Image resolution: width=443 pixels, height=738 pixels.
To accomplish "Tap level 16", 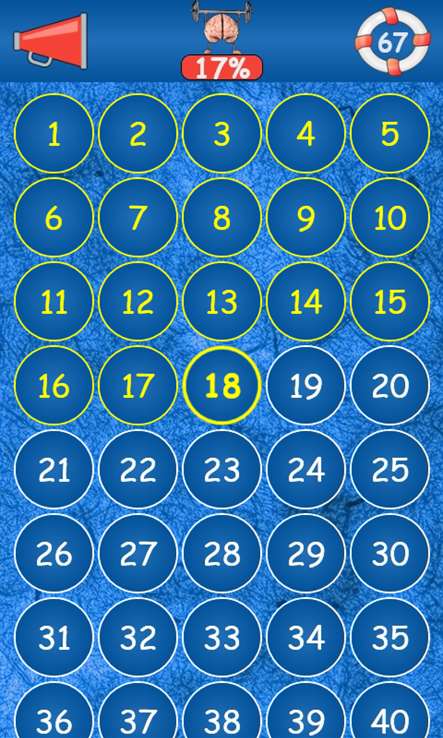I will (x=54, y=385).
